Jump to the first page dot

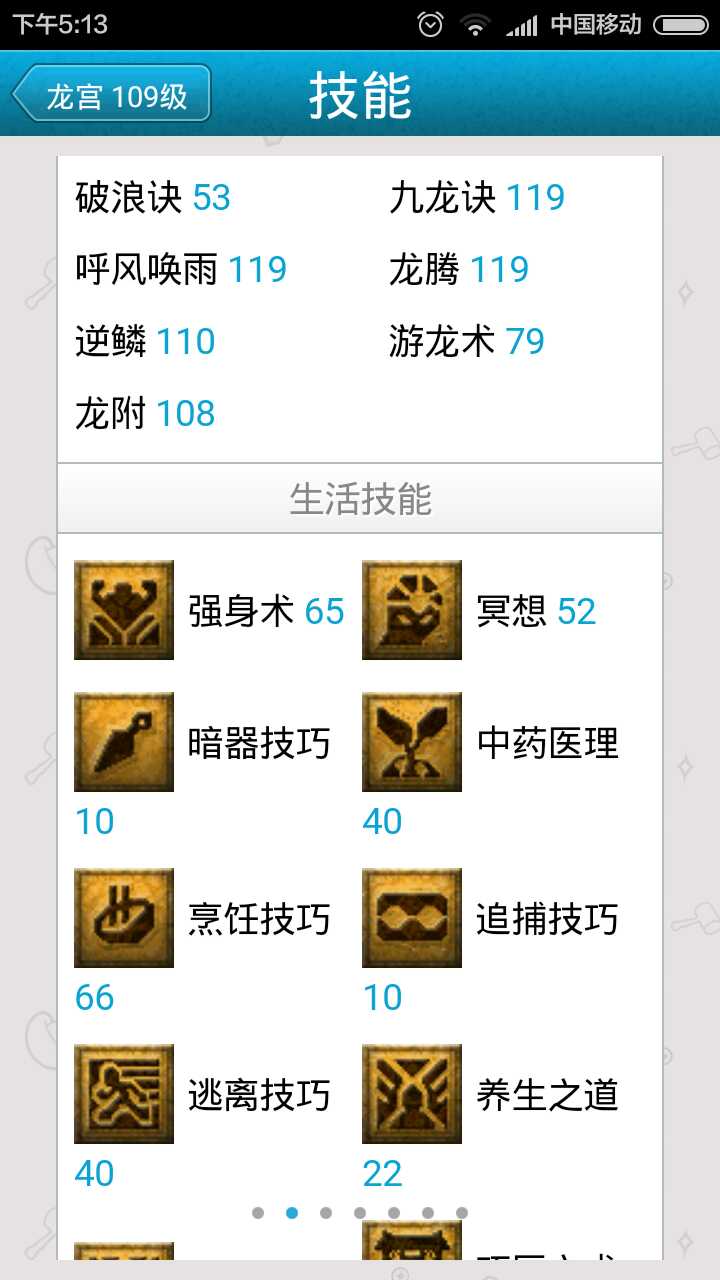pyautogui.click(x=258, y=1213)
